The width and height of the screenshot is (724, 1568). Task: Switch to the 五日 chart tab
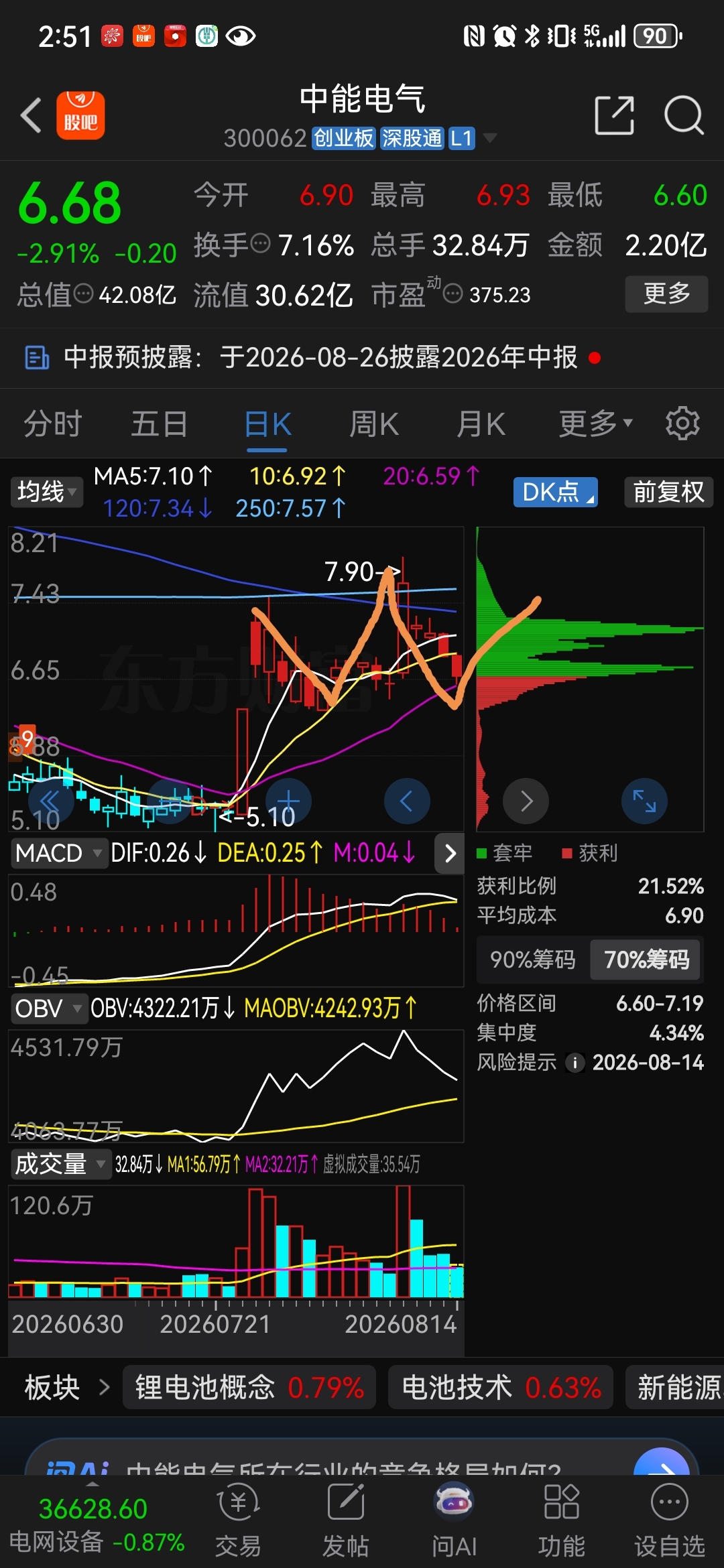click(x=159, y=424)
